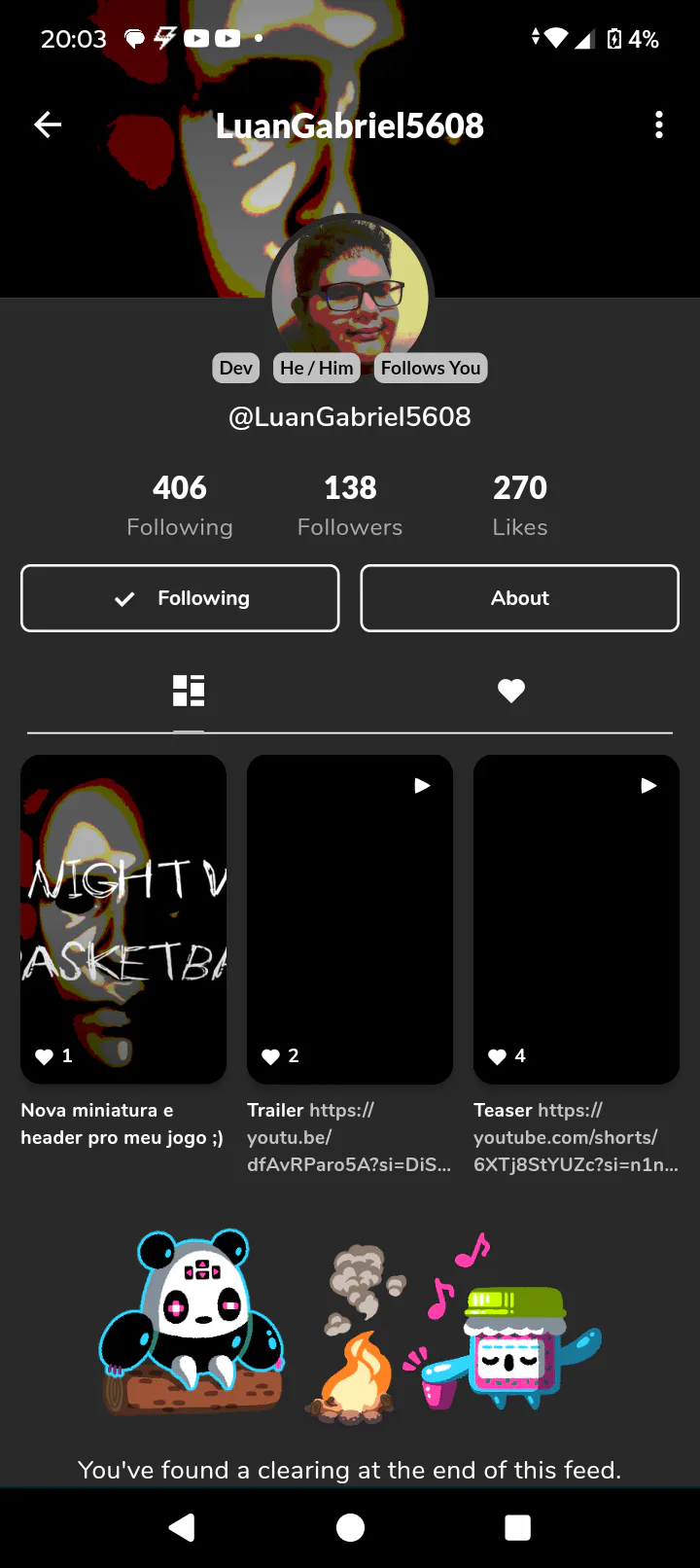The image size is (700, 1568).
Task: Open the Nova miniatura e header post
Action: click(123, 919)
